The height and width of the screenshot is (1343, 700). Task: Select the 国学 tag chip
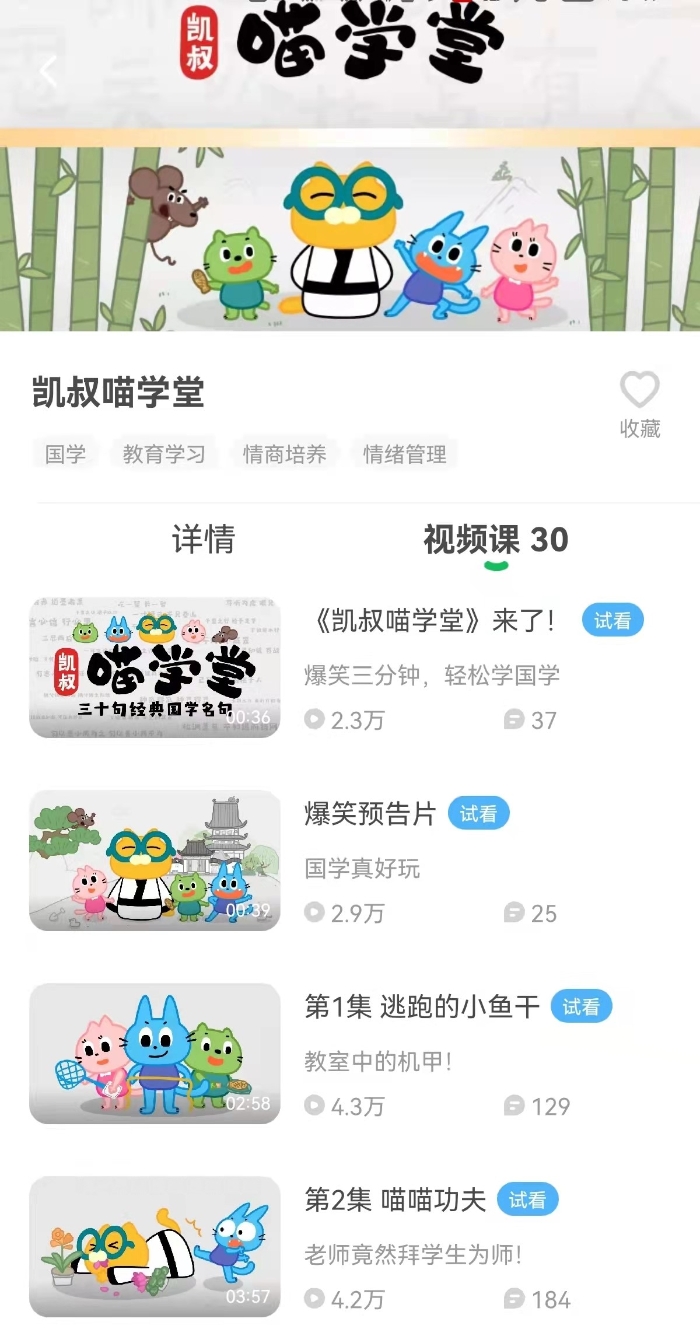65,454
